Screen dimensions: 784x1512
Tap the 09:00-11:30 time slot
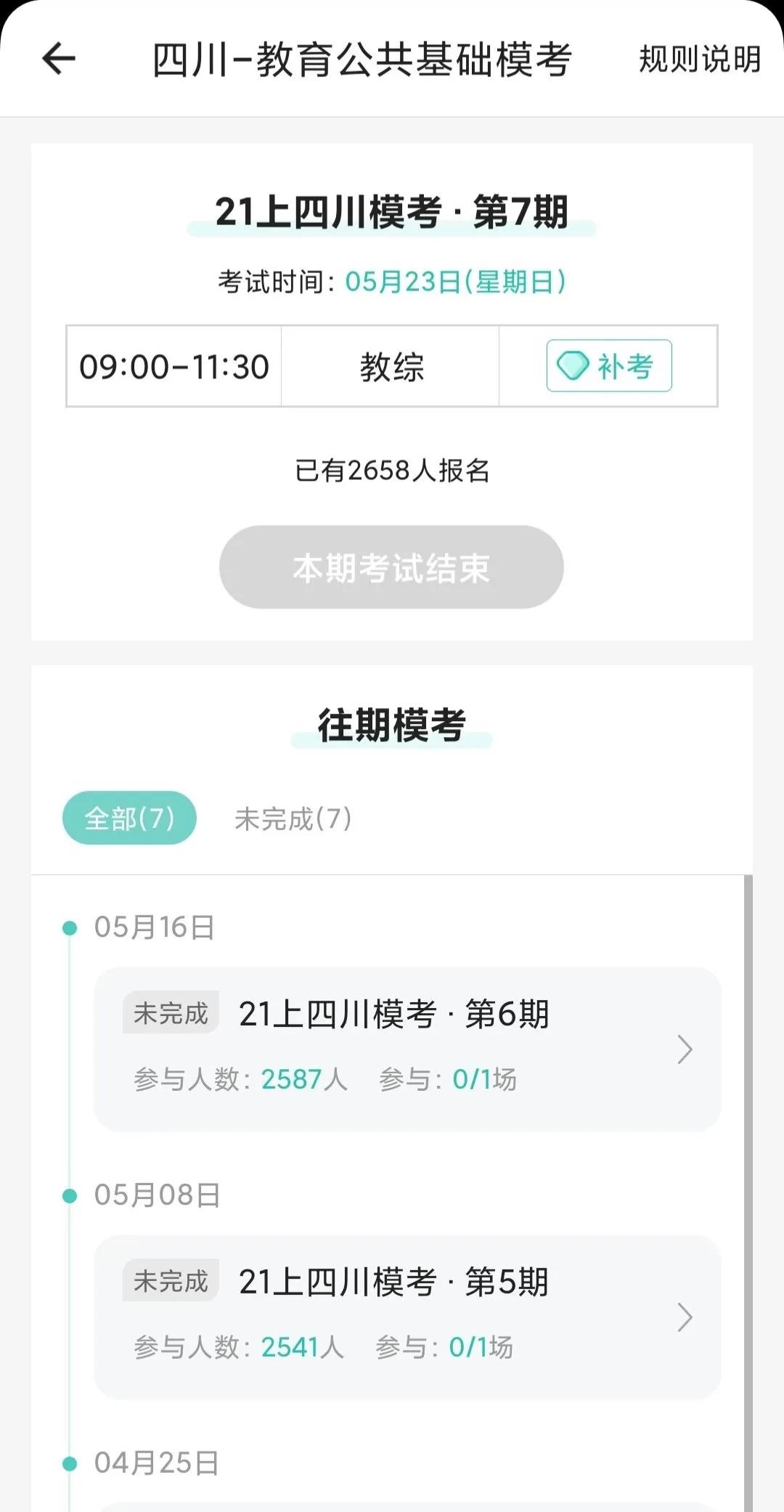(173, 366)
